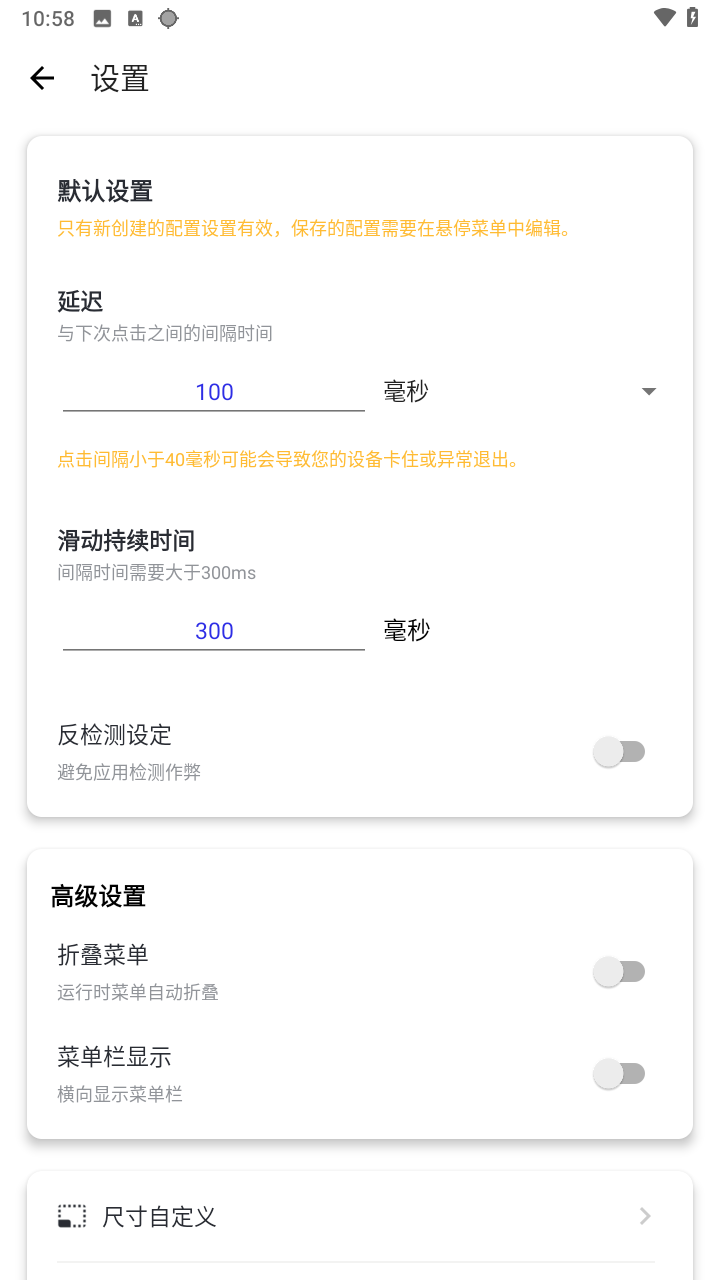
Task: Turn on the 折叠菜单 auto-collapse switch
Action: tap(621, 971)
